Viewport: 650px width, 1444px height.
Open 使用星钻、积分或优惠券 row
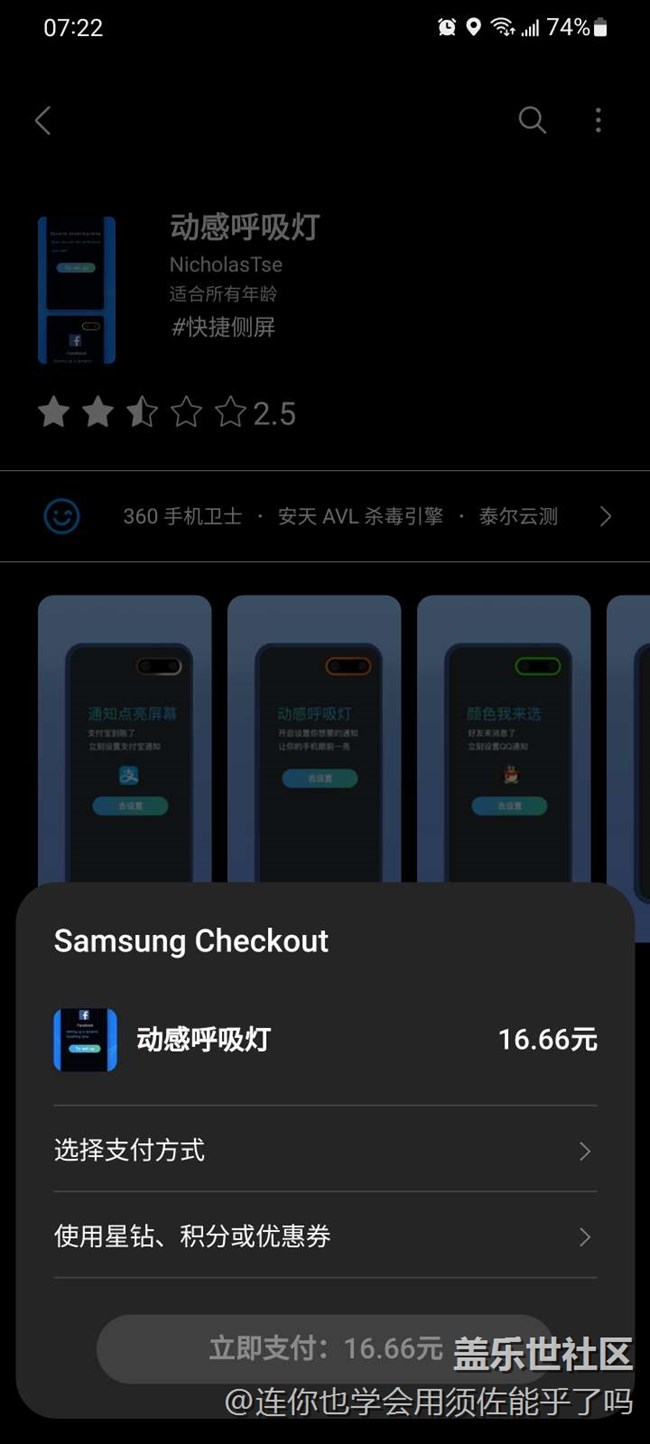pos(325,1237)
